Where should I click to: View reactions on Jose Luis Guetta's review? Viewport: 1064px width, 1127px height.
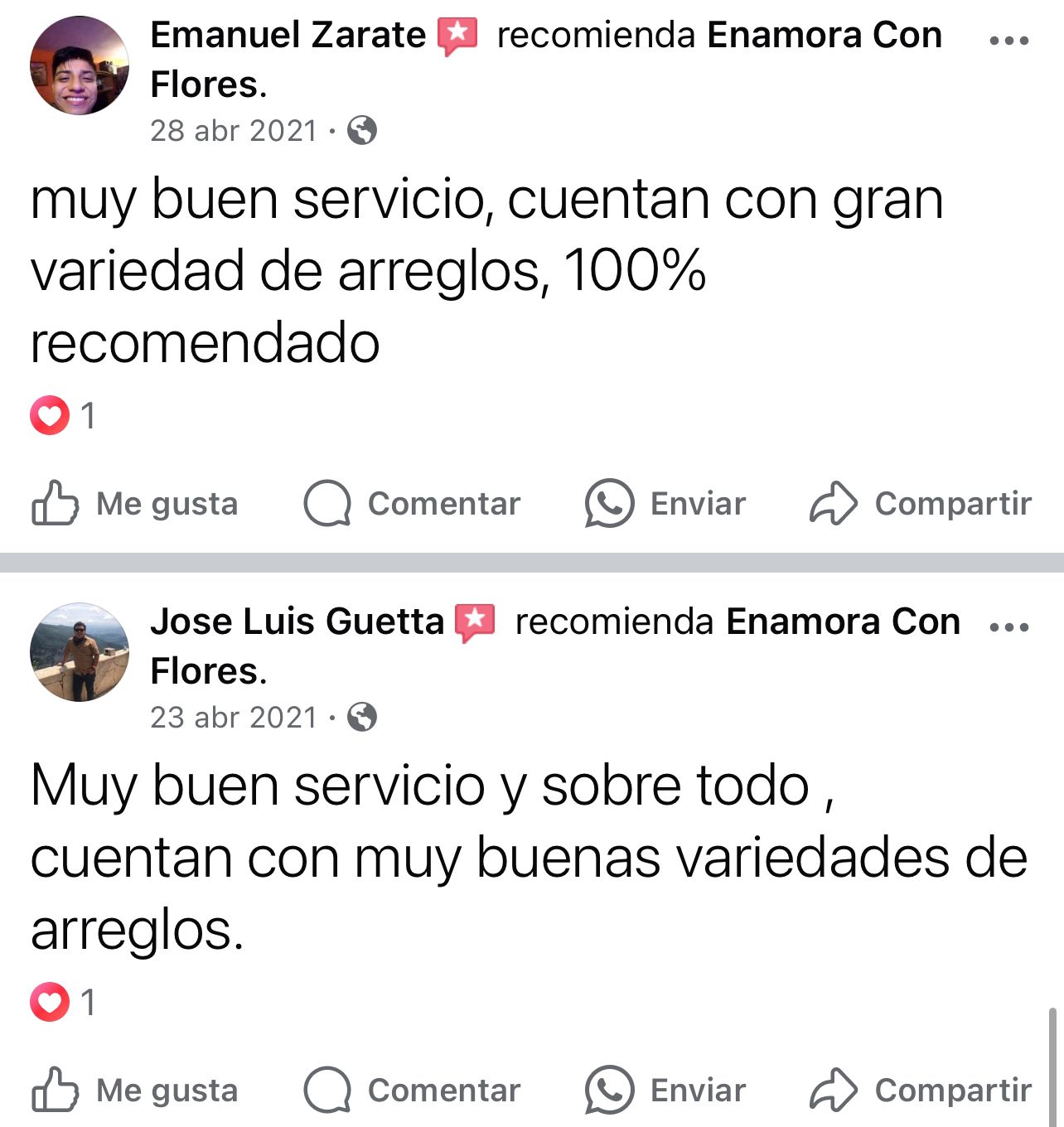(63, 1002)
